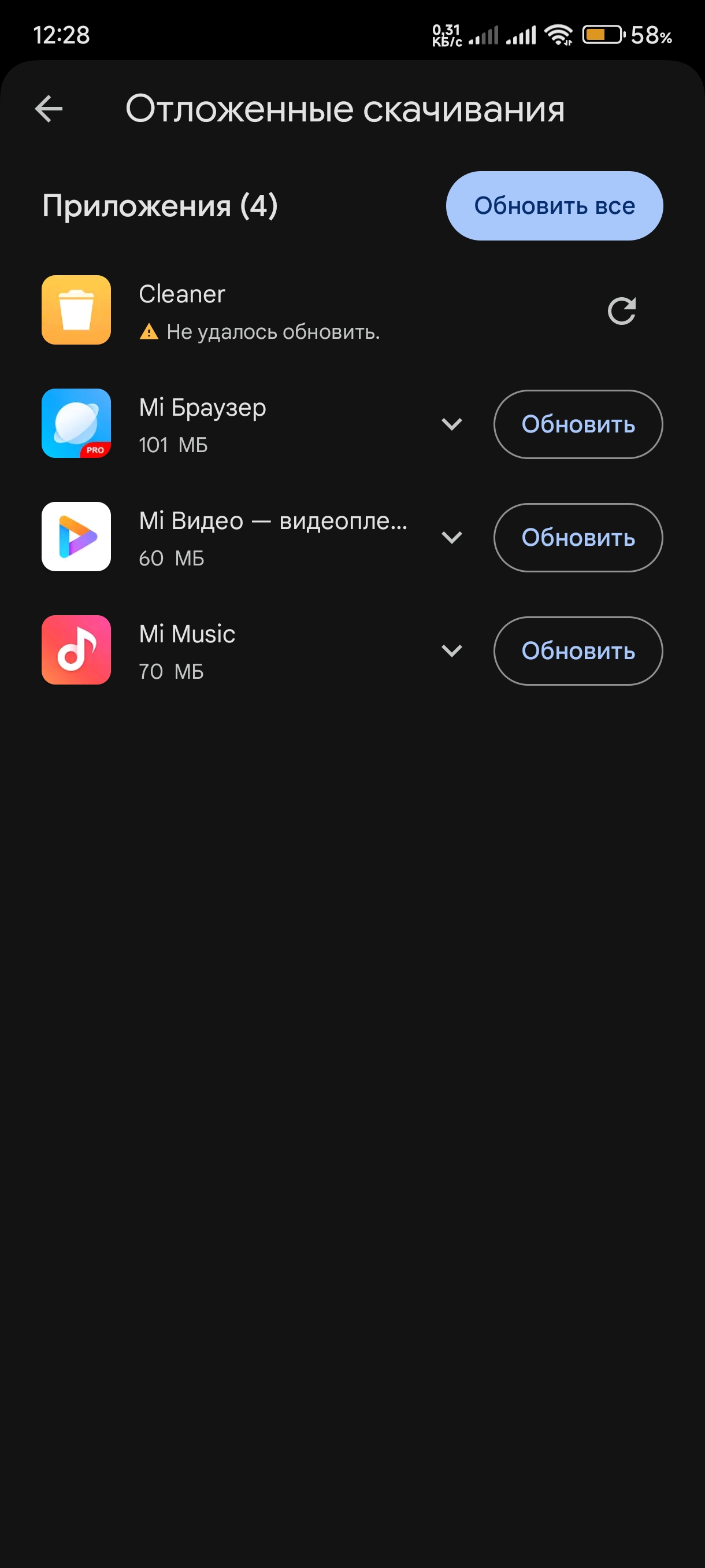Go back from Отложенные скачивания
Image resolution: width=705 pixels, height=1568 pixels.
tap(49, 109)
